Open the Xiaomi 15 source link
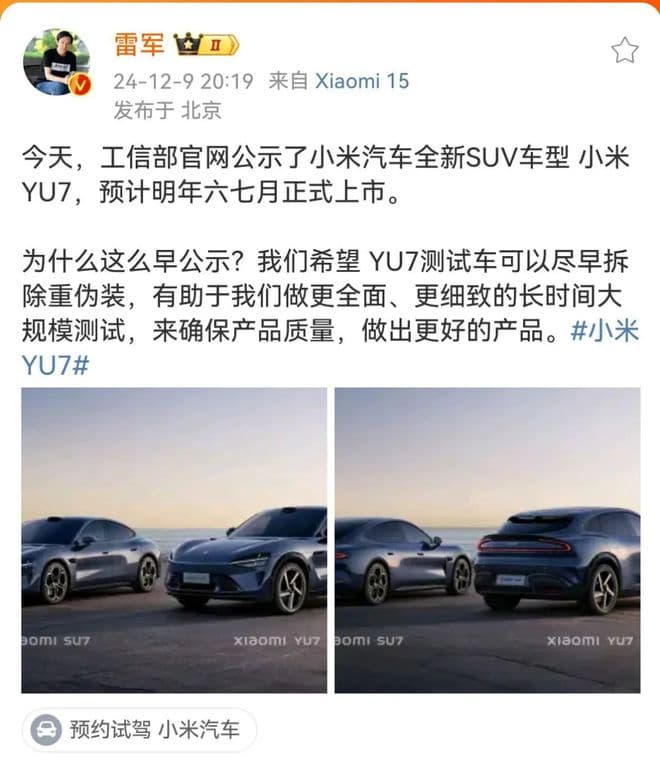The height and width of the screenshot is (761, 660). pos(362,81)
